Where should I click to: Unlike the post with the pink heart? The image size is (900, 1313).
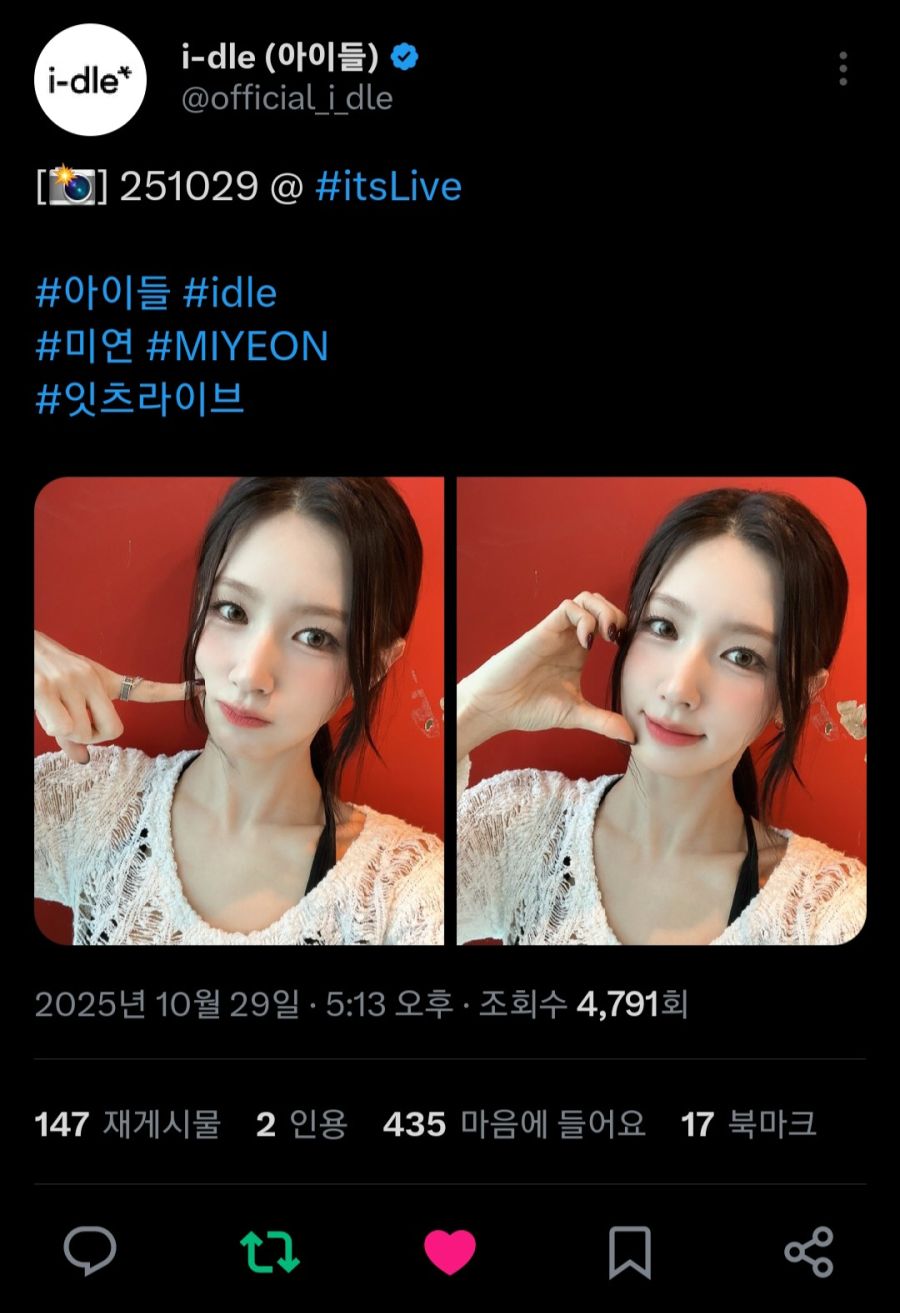(450, 1251)
